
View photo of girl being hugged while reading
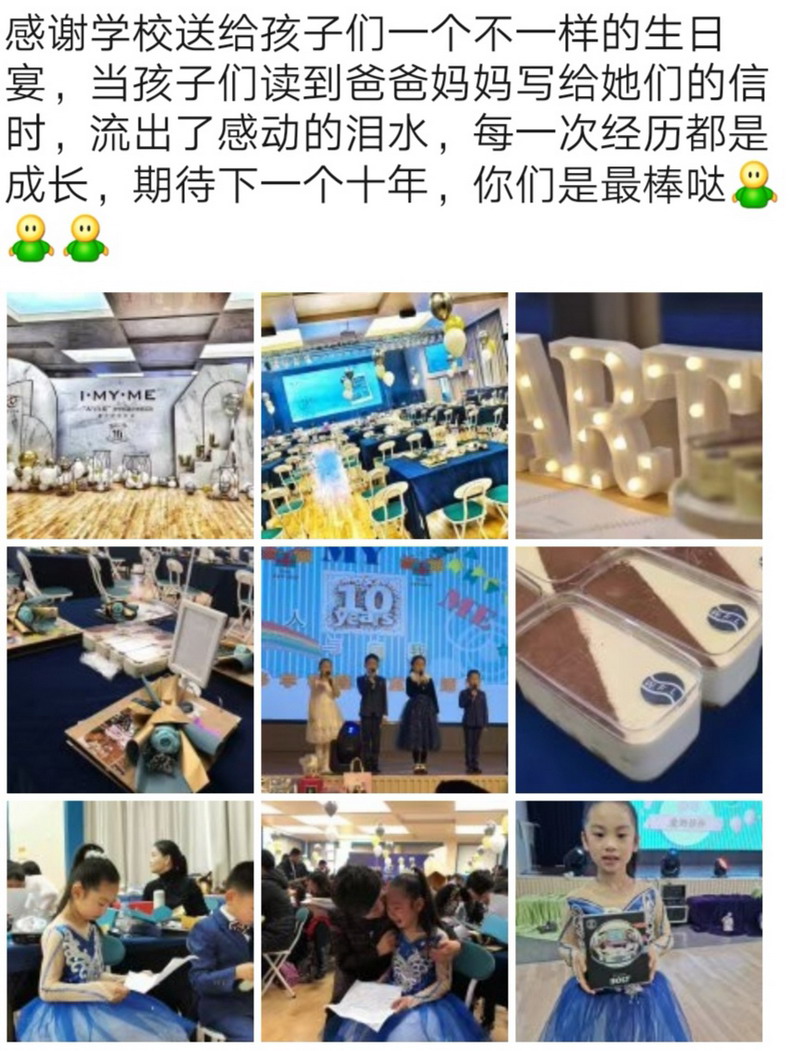tap(385, 921)
